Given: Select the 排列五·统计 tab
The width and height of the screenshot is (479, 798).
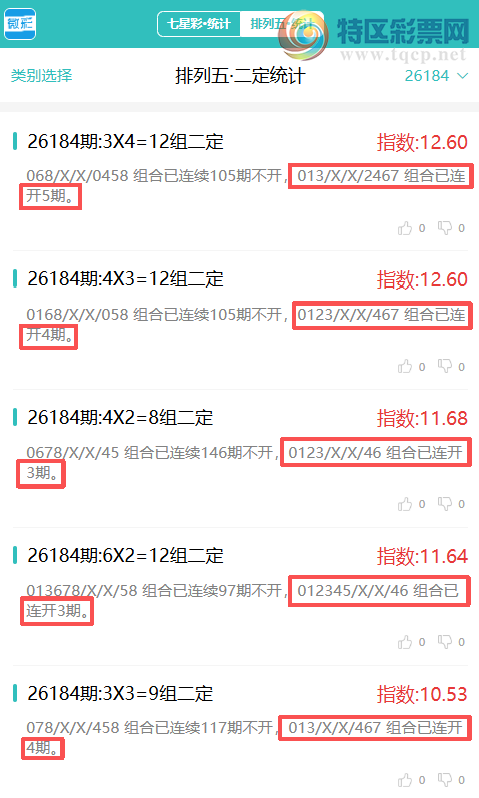Looking at the screenshot, I should [x=281, y=24].
